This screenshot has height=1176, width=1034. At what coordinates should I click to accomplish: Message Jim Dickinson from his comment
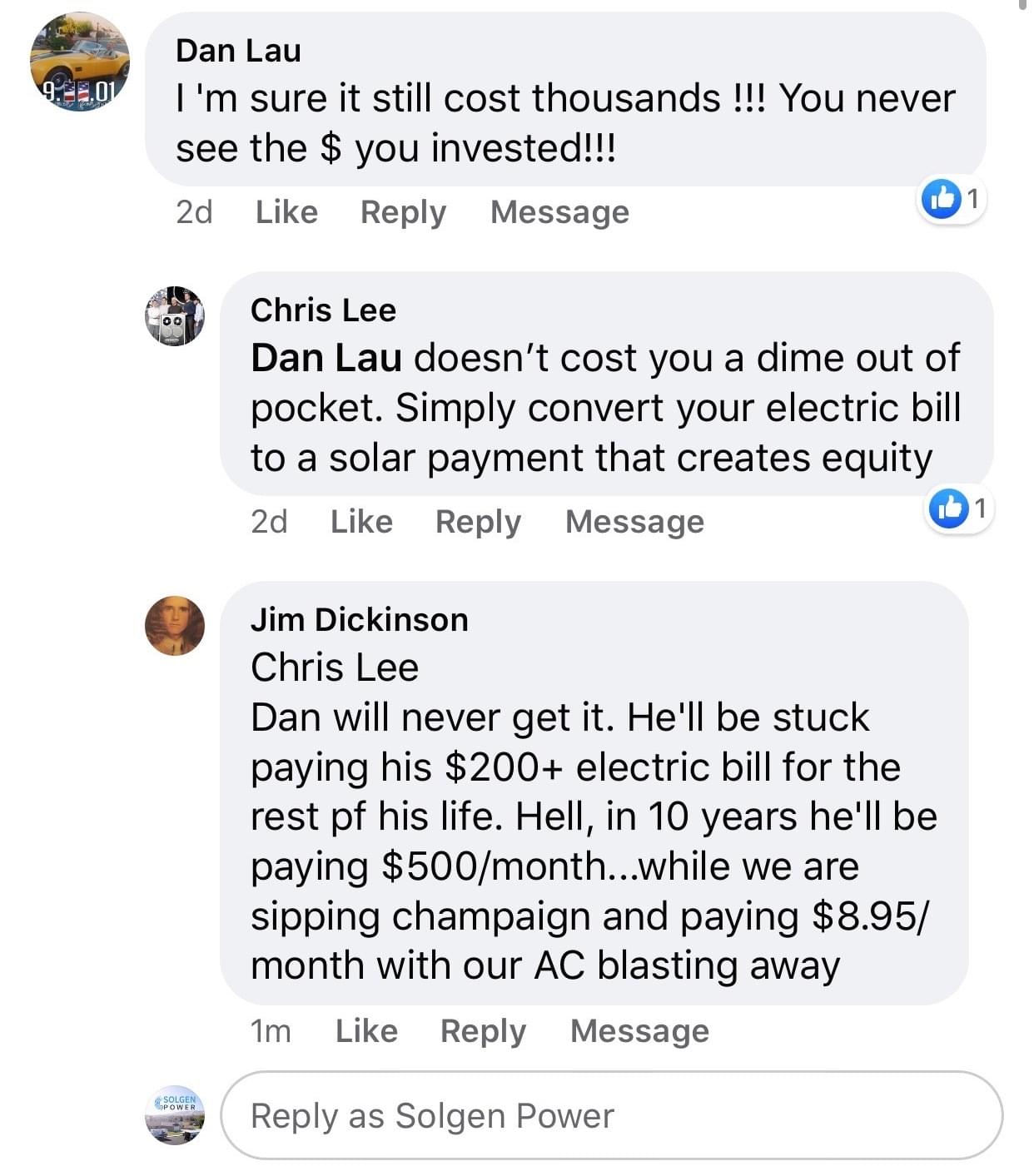639,1031
